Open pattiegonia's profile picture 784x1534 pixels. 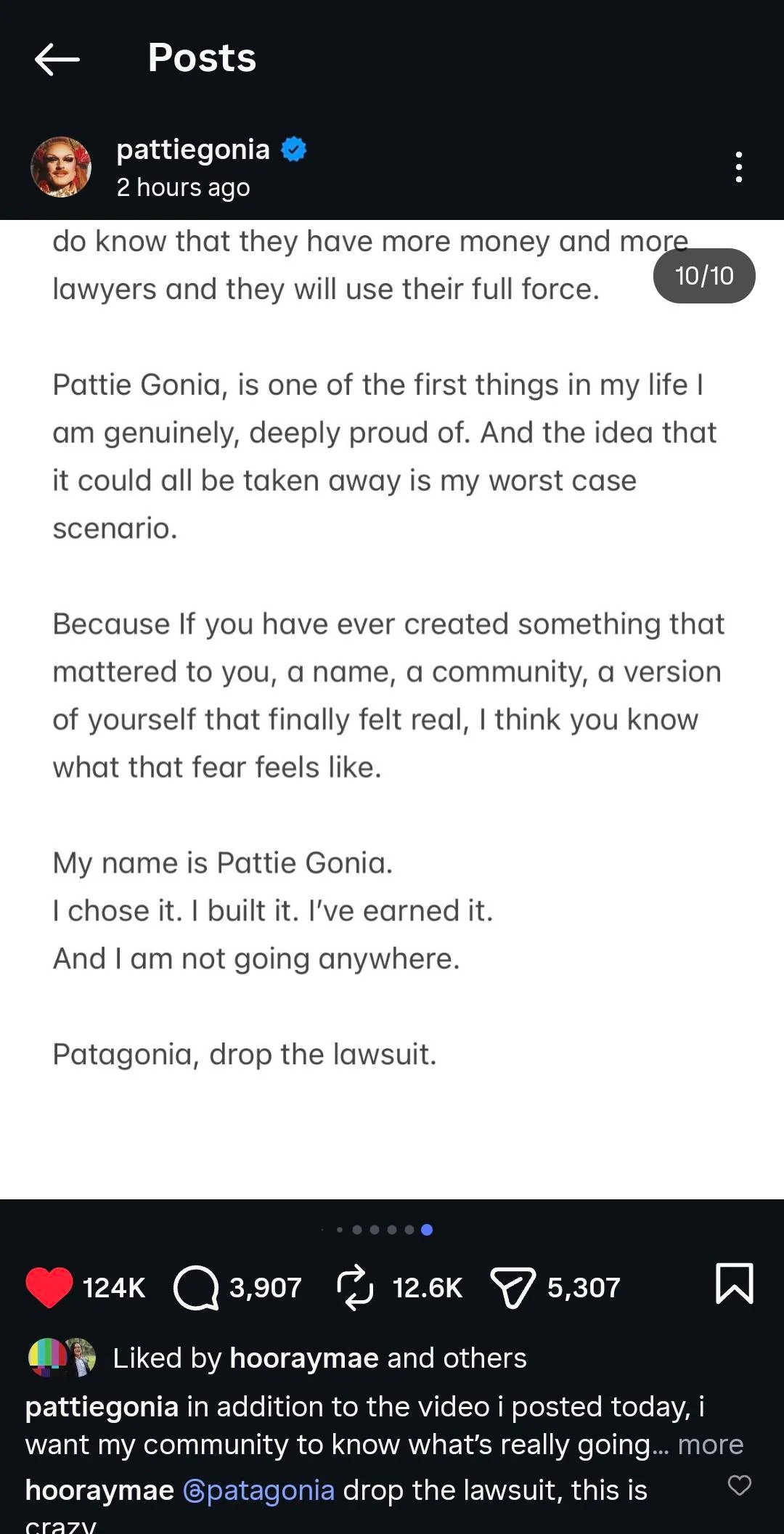click(x=61, y=167)
